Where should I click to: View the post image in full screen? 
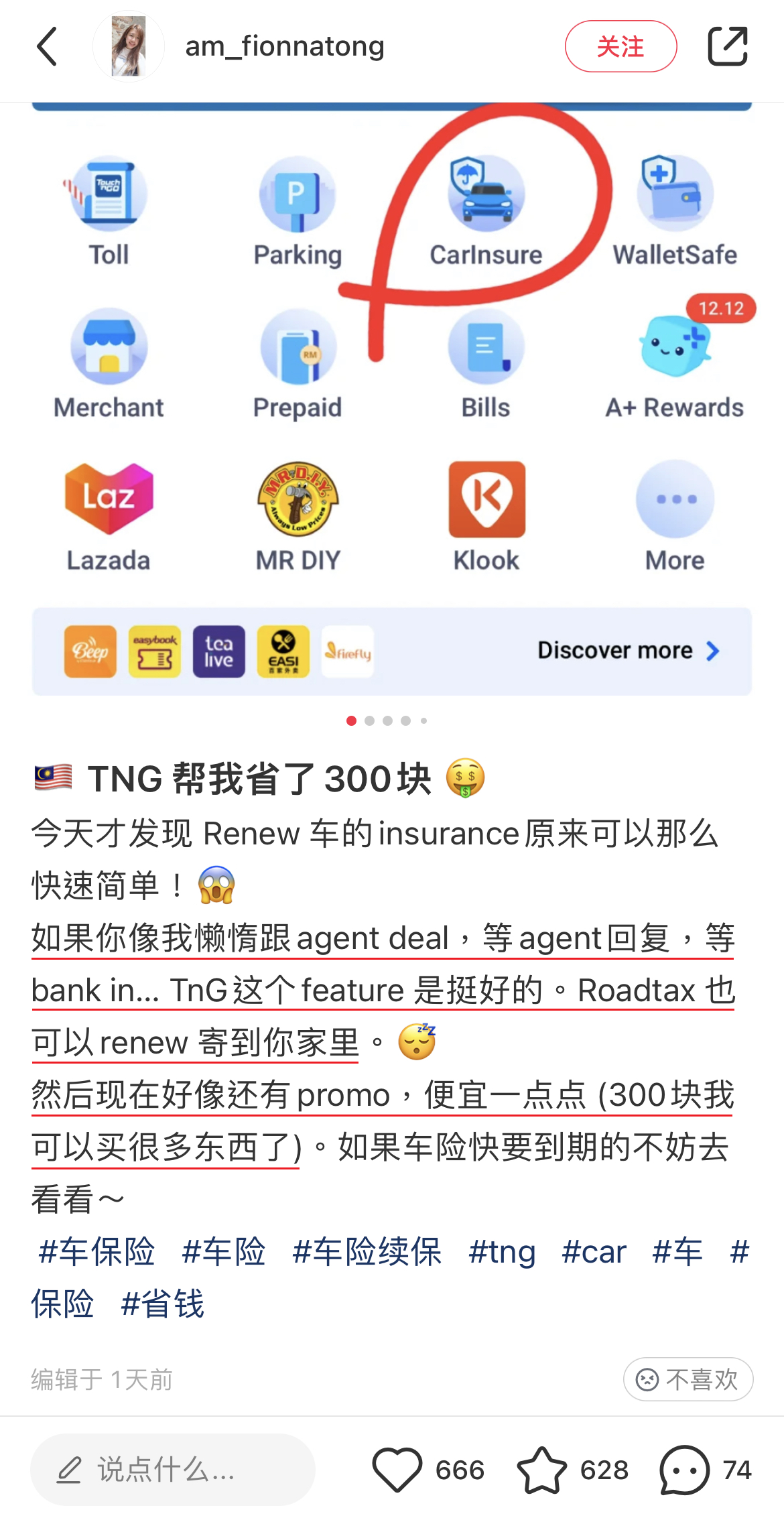pyautogui.click(x=392, y=402)
